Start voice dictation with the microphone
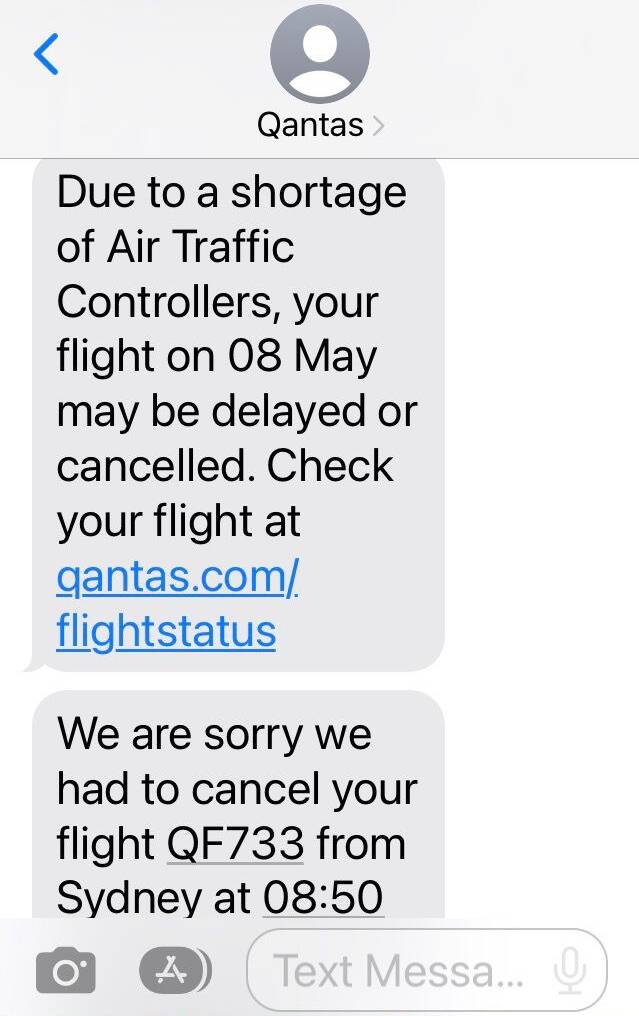The height and width of the screenshot is (1016, 639). 570,970
